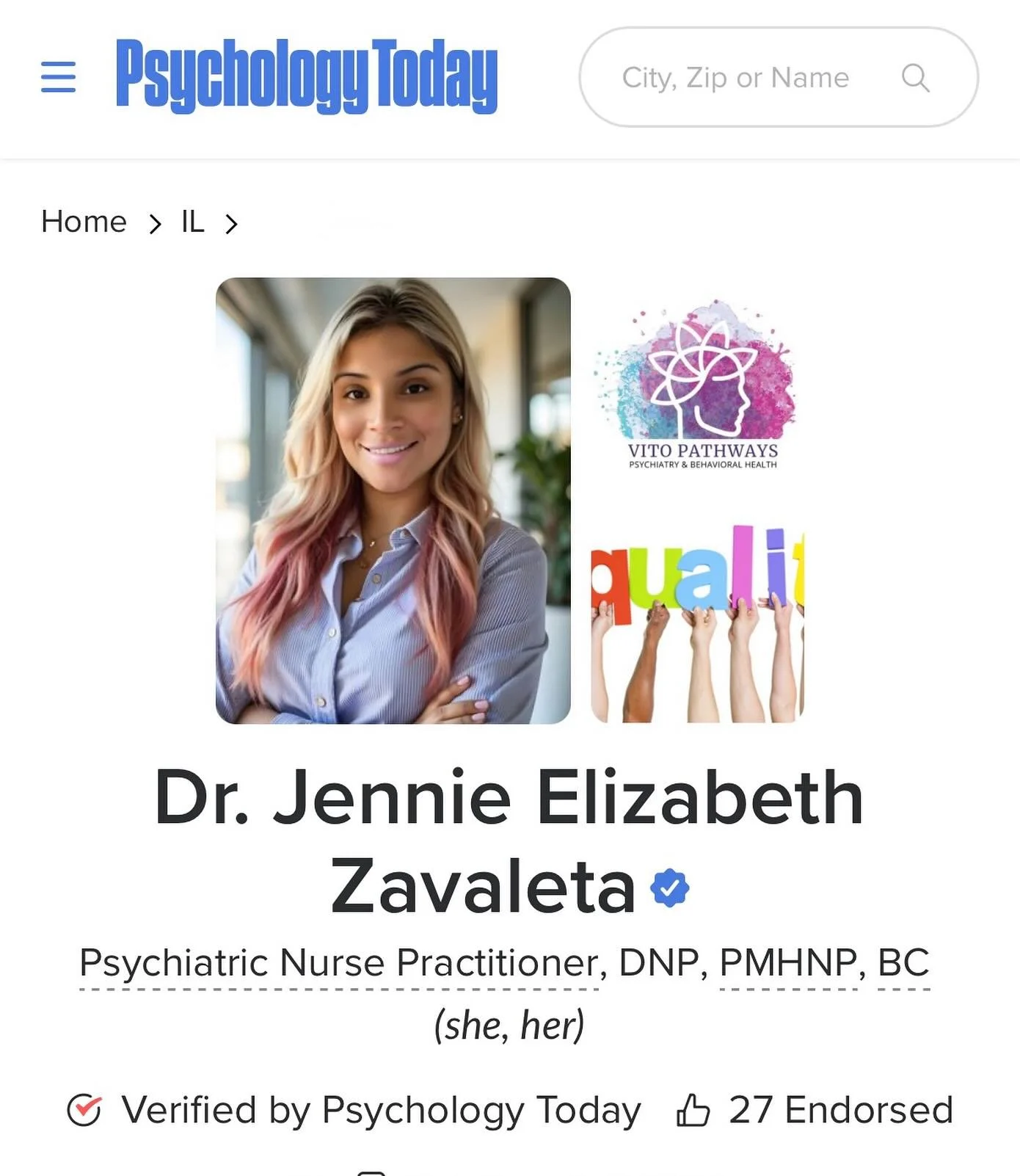Show the Psychiatric Nurse Practitioner definition
Screen dimensions: 1020x1176
(x=339, y=962)
